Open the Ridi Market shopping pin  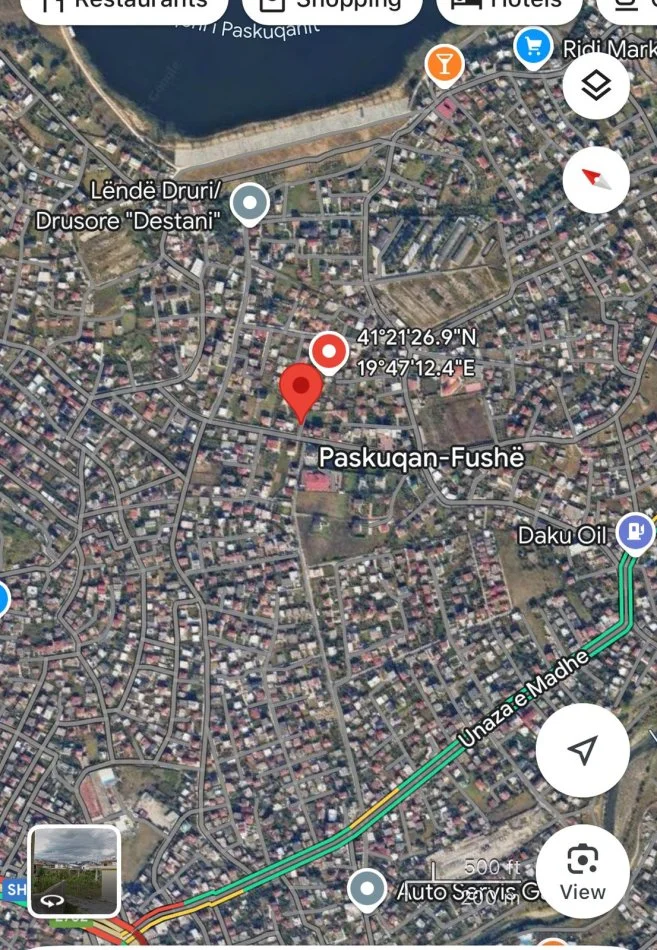[534, 46]
